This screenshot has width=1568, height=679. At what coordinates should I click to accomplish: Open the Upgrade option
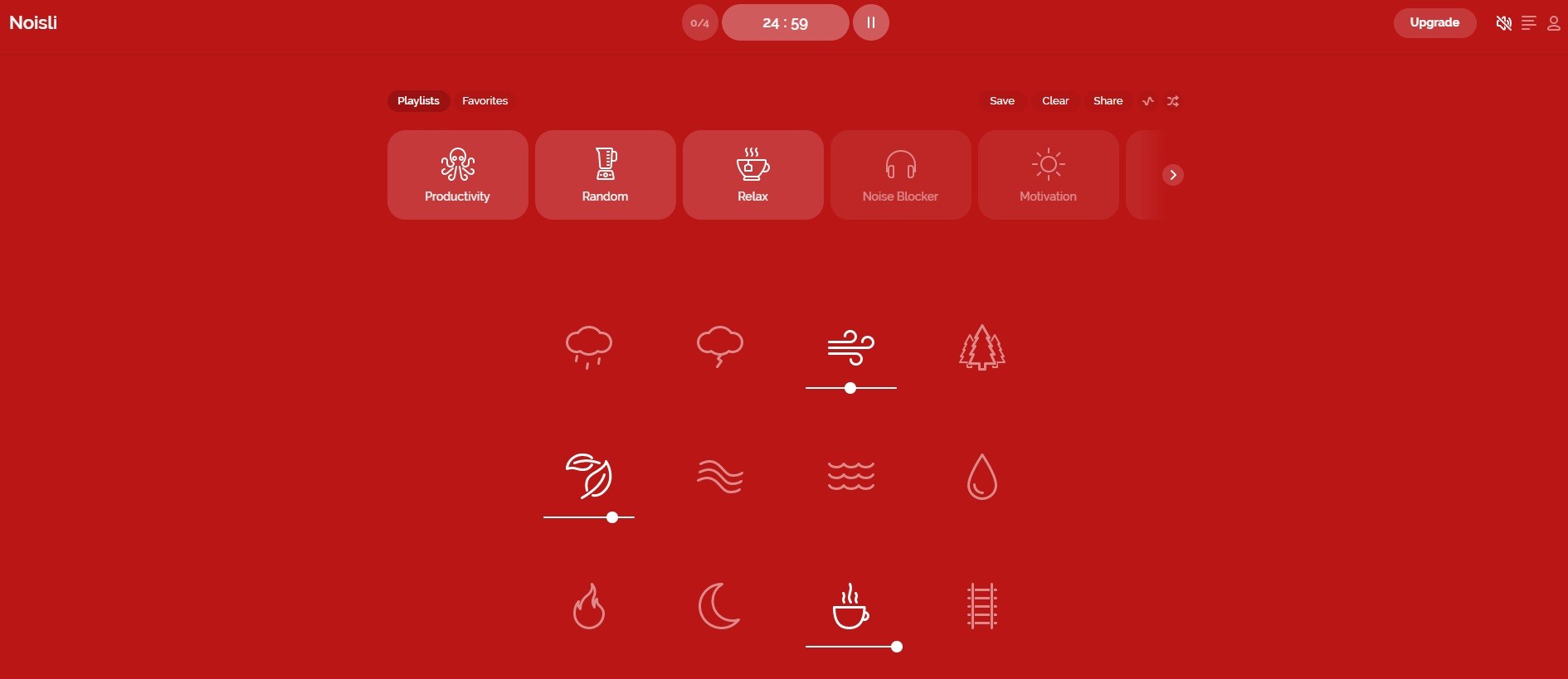pos(1434,22)
